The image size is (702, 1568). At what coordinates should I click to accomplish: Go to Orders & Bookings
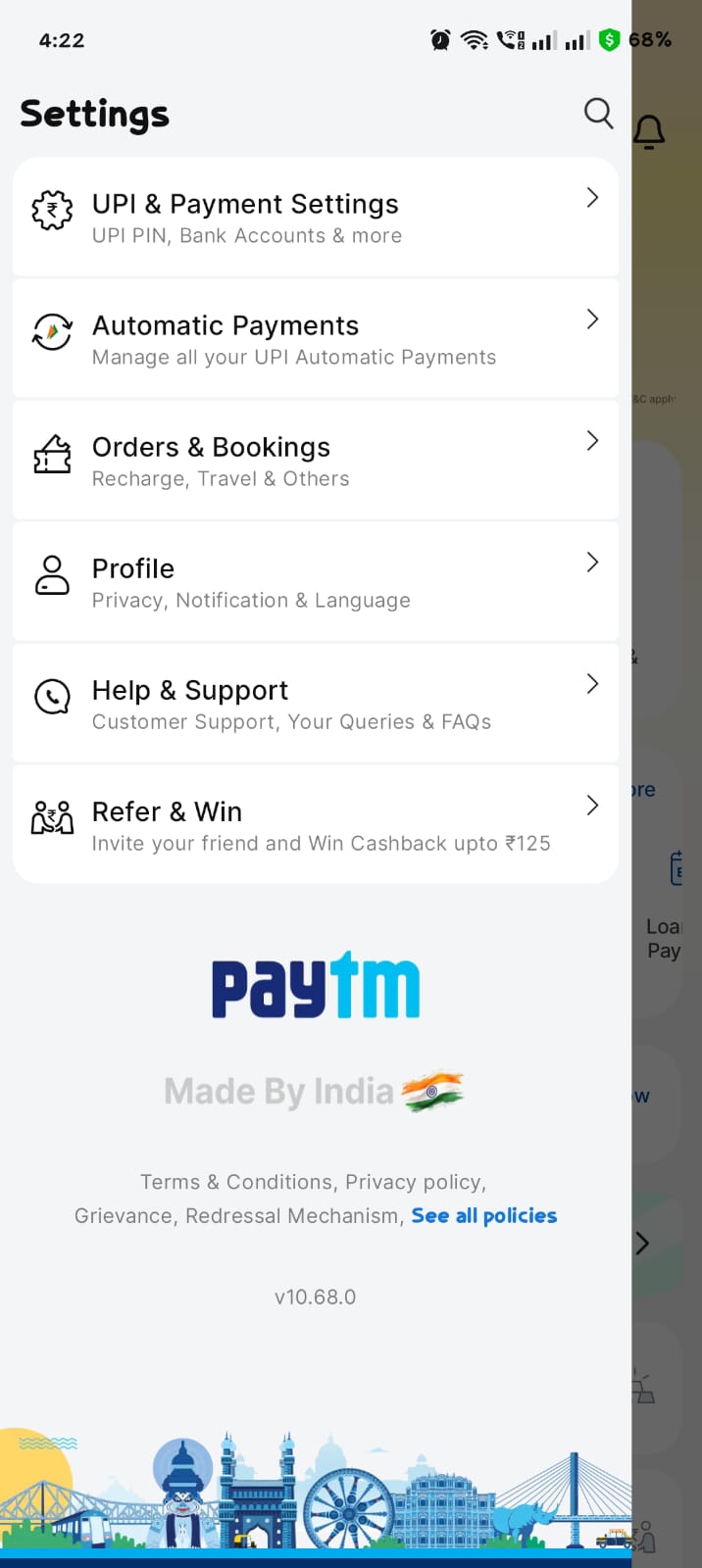tap(314, 461)
